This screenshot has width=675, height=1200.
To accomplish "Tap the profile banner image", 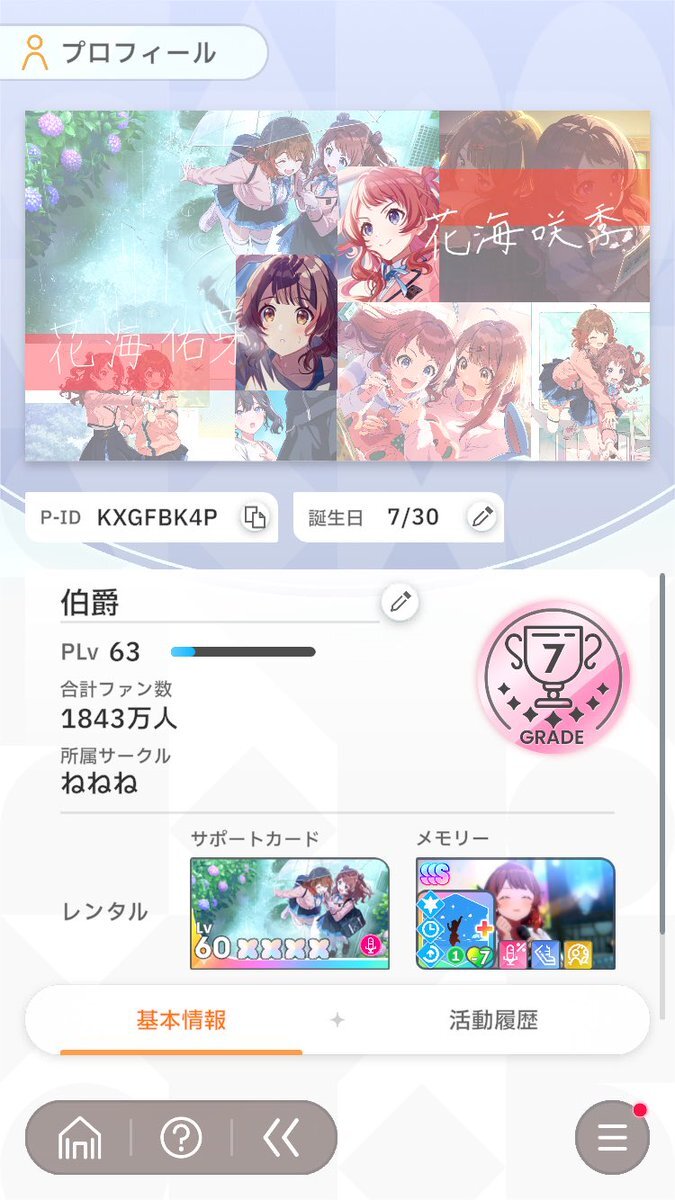I will tap(337, 286).
